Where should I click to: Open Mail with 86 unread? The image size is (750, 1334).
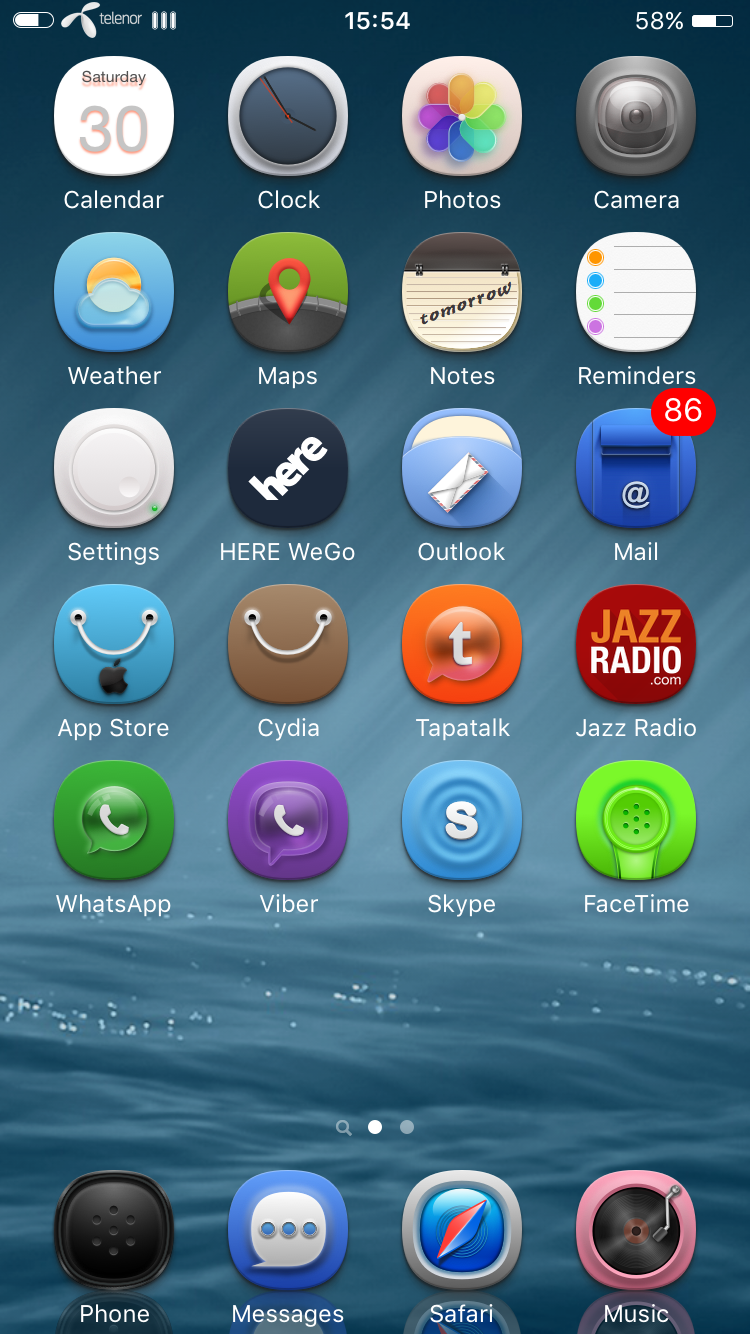(636, 469)
